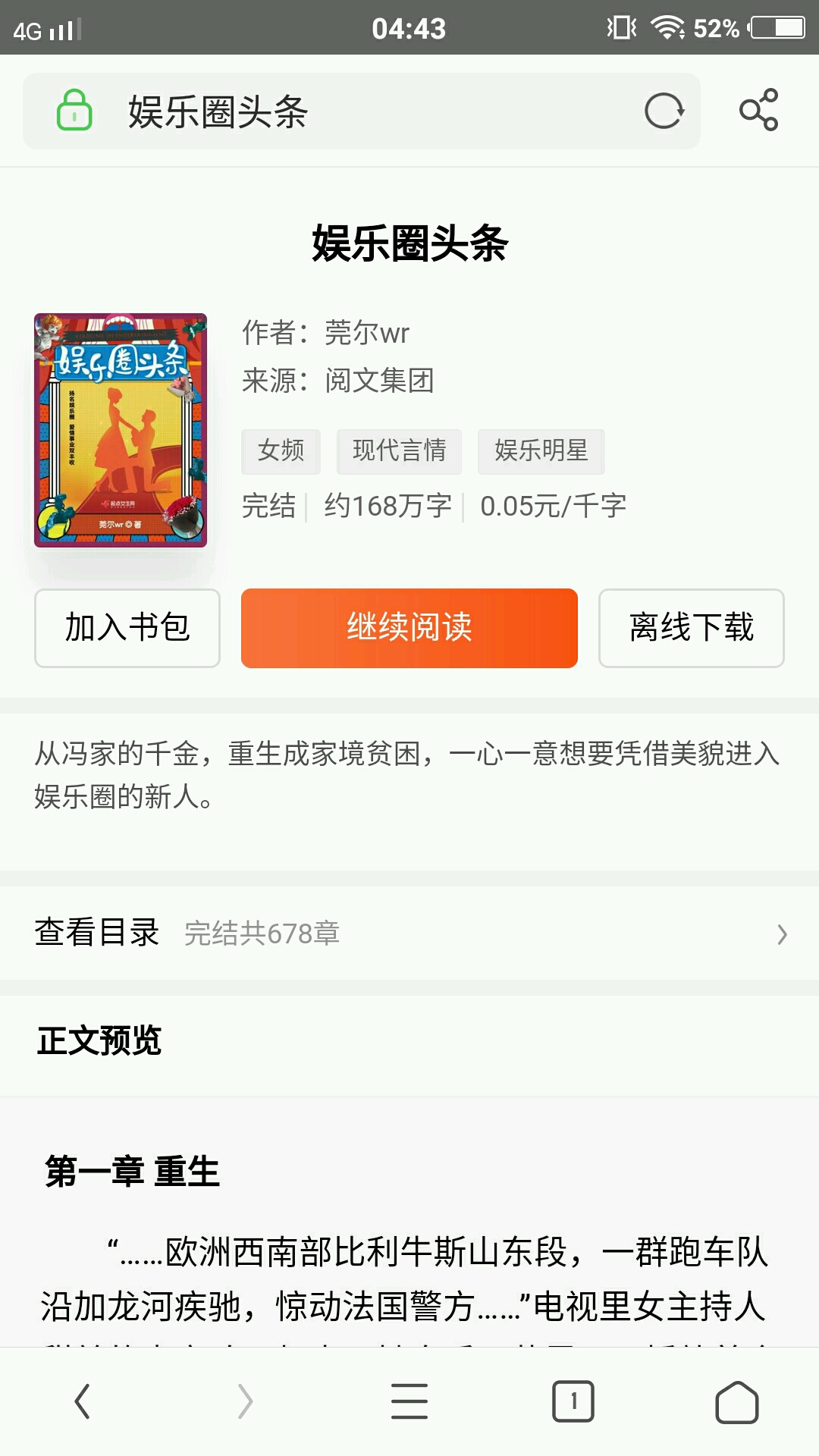The width and height of the screenshot is (819, 1456).
Task: Select the 女频 tag
Action: 281,450
